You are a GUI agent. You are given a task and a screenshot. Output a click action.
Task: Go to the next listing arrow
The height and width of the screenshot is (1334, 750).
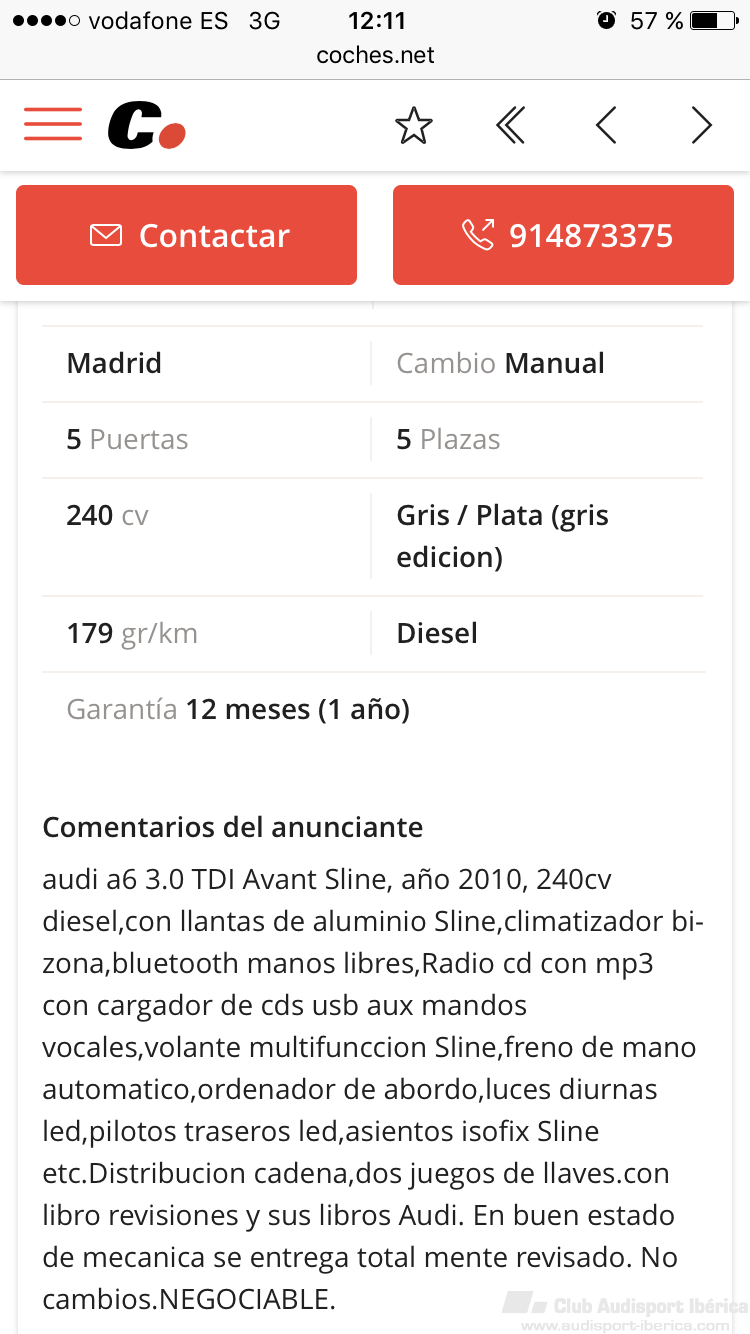[702, 126]
